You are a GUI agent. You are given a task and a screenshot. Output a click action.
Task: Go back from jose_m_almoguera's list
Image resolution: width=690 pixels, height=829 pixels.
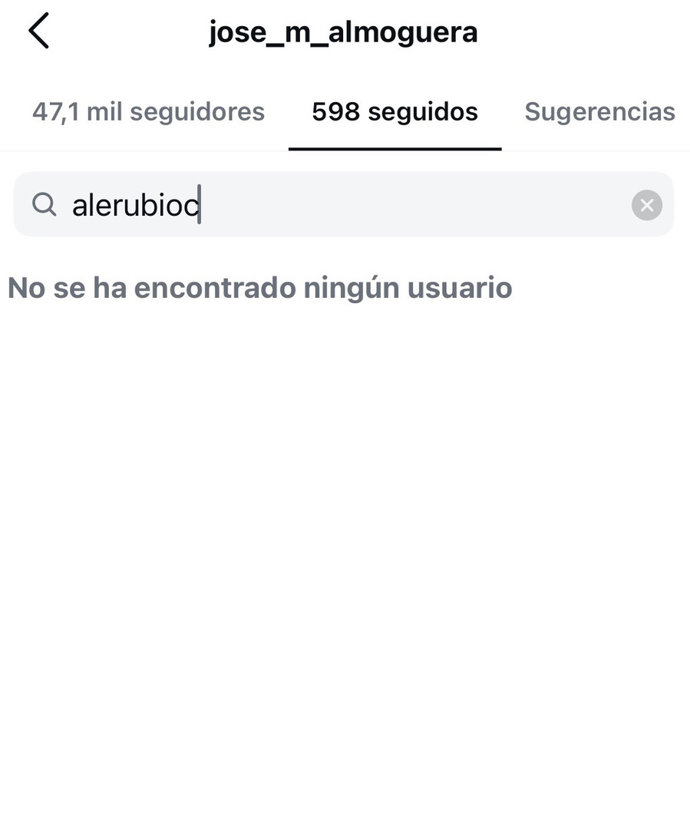point(39,32)
